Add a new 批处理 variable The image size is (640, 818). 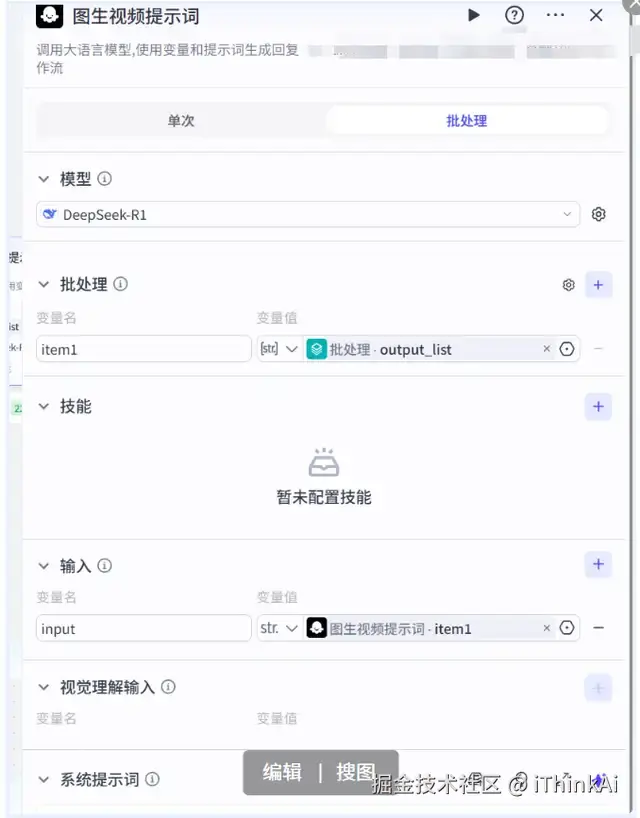pyautogui.click(x=598, y=285)
